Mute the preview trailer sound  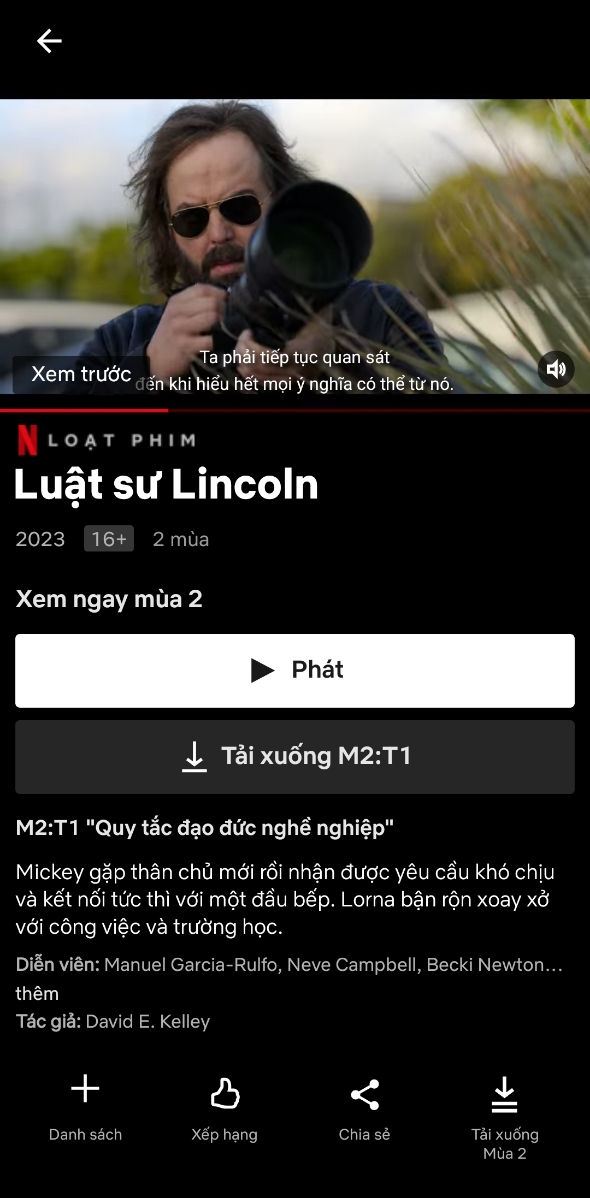tap(556, 370)
